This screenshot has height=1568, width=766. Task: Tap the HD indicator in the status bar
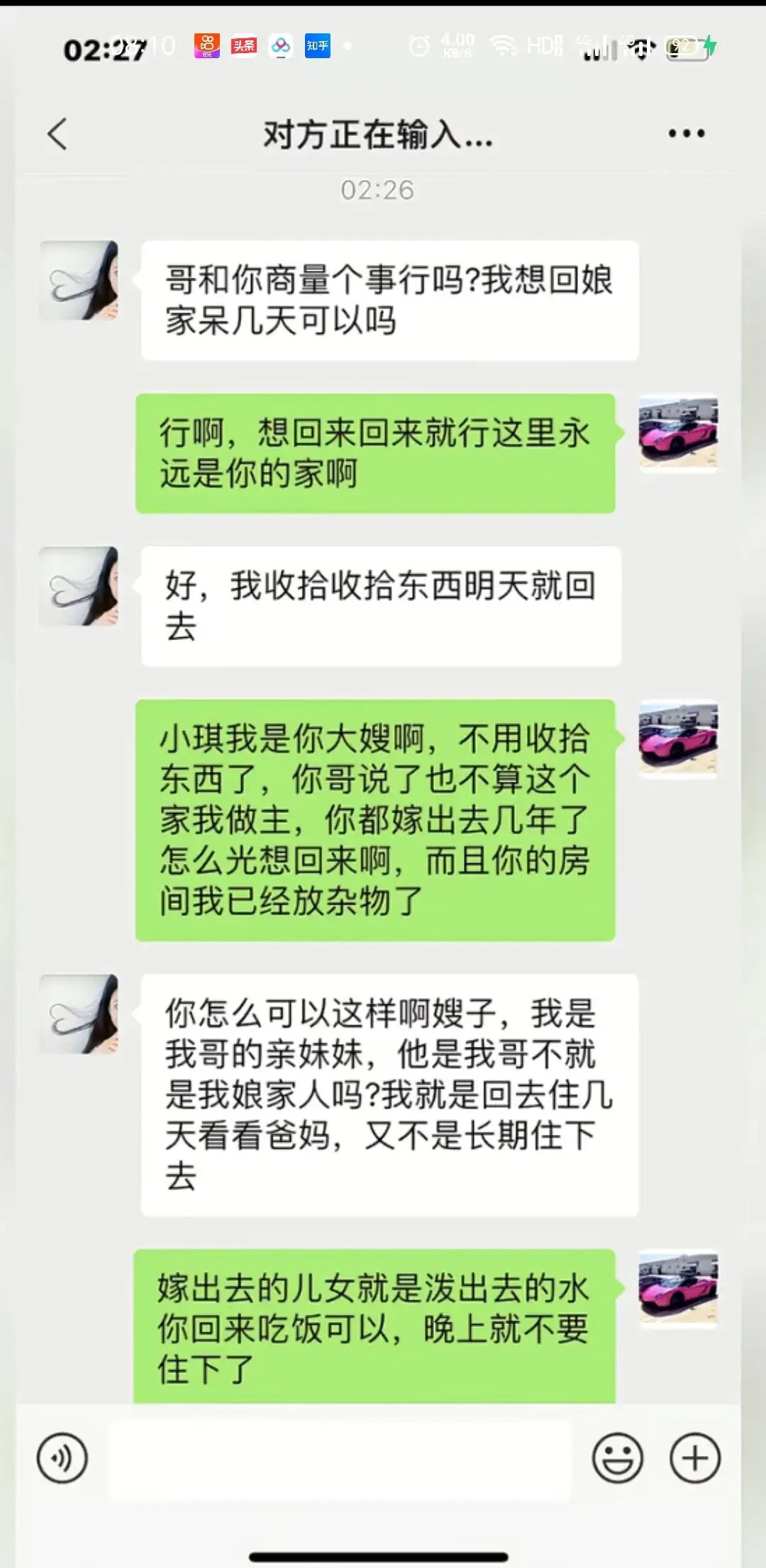point(540,46)
